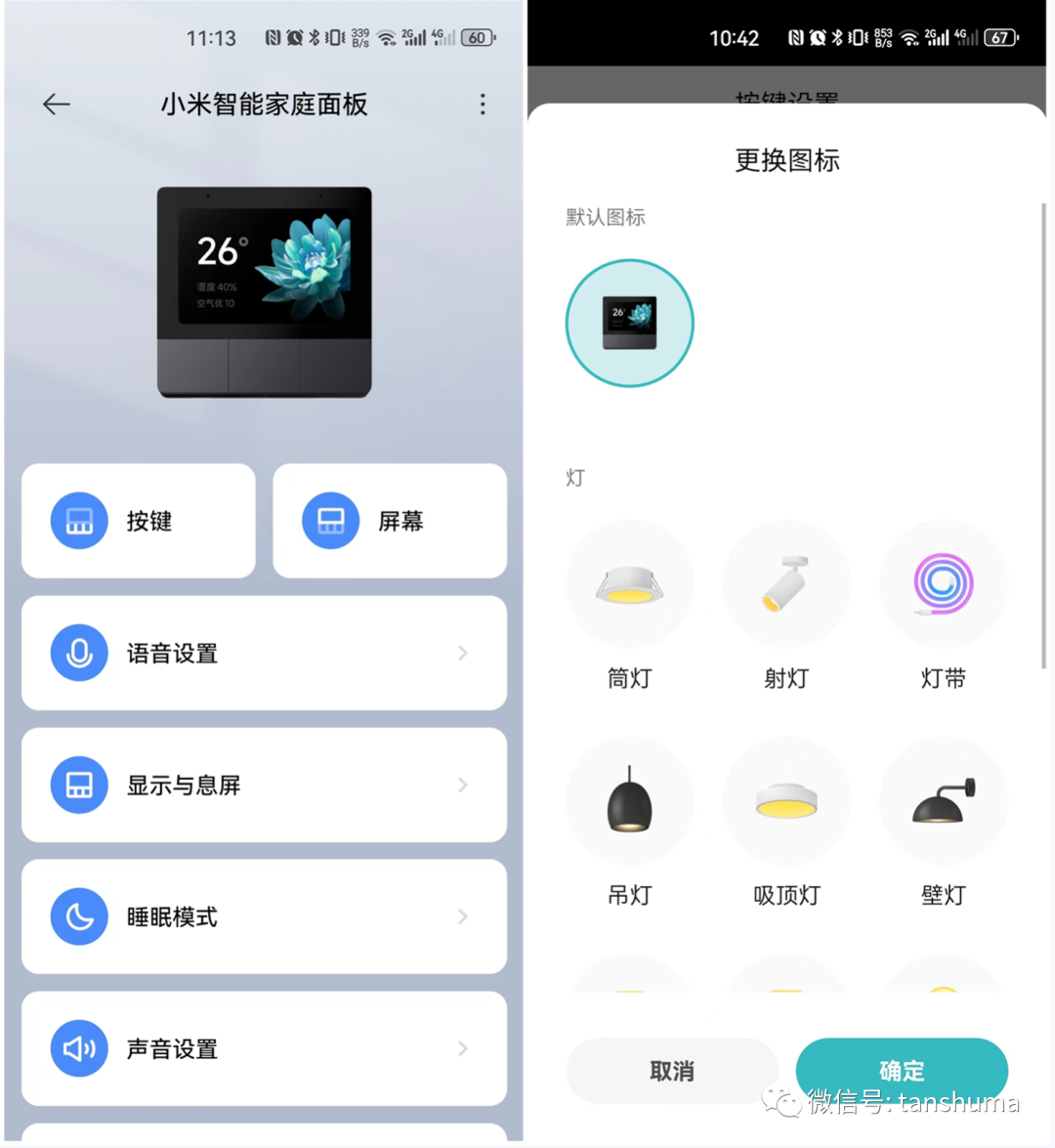Select the 吊灯 icon
Image resolution: width=1055 pixels, height=1148 pixels.
(x=630, y=801)
